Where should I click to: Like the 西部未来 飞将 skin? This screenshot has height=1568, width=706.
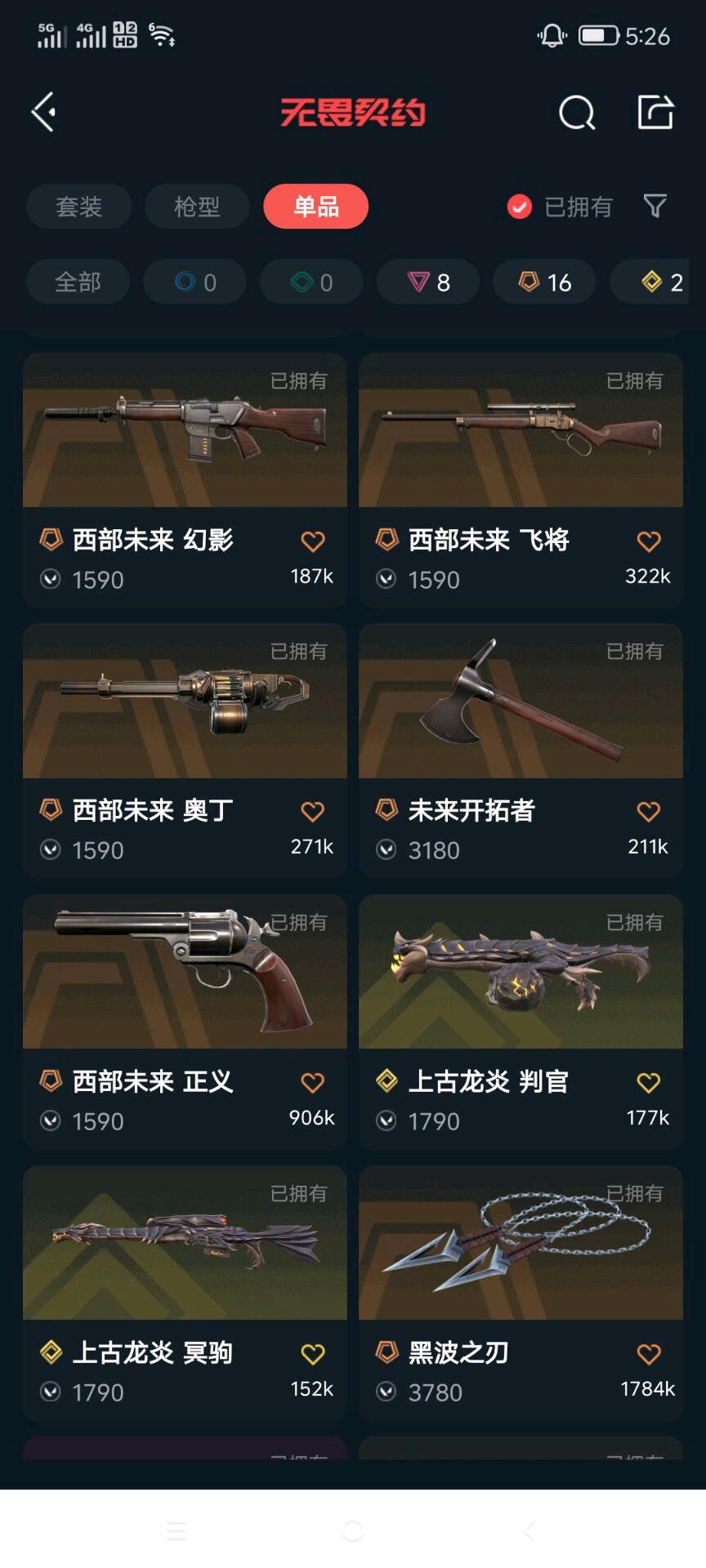click(649, 541)
